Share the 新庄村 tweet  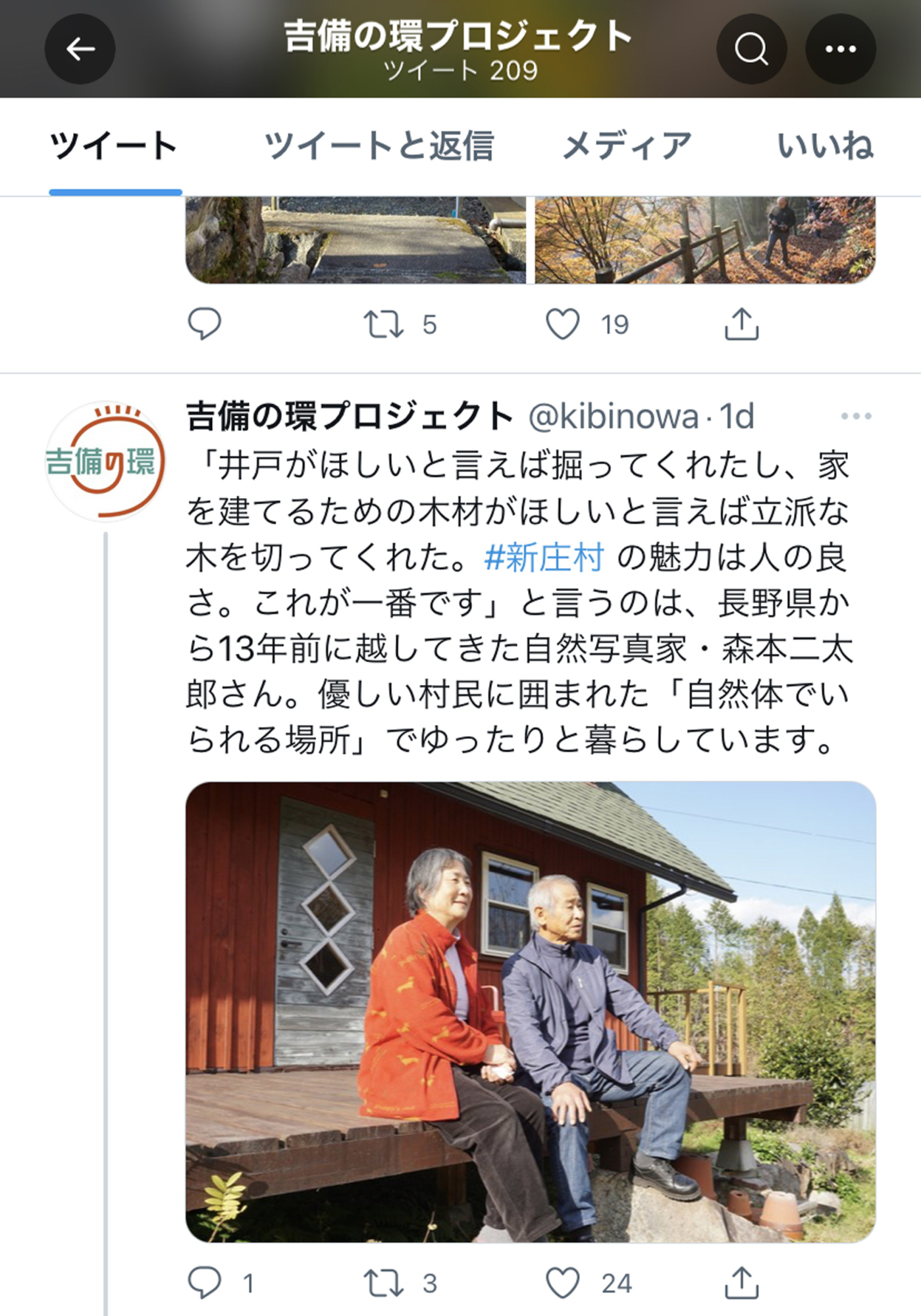[741, 1282]
